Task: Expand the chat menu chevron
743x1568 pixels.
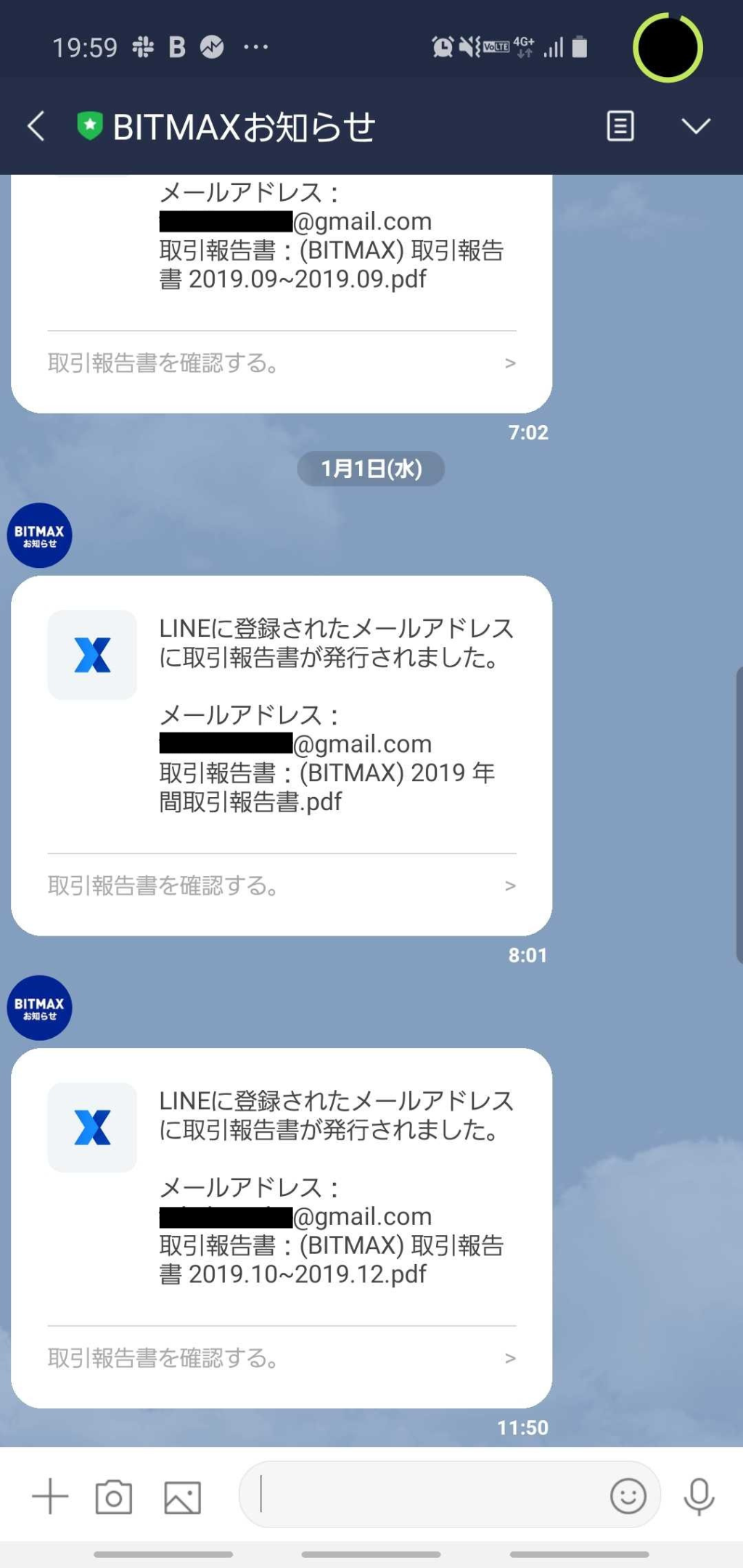Action: tap(695, 126)
